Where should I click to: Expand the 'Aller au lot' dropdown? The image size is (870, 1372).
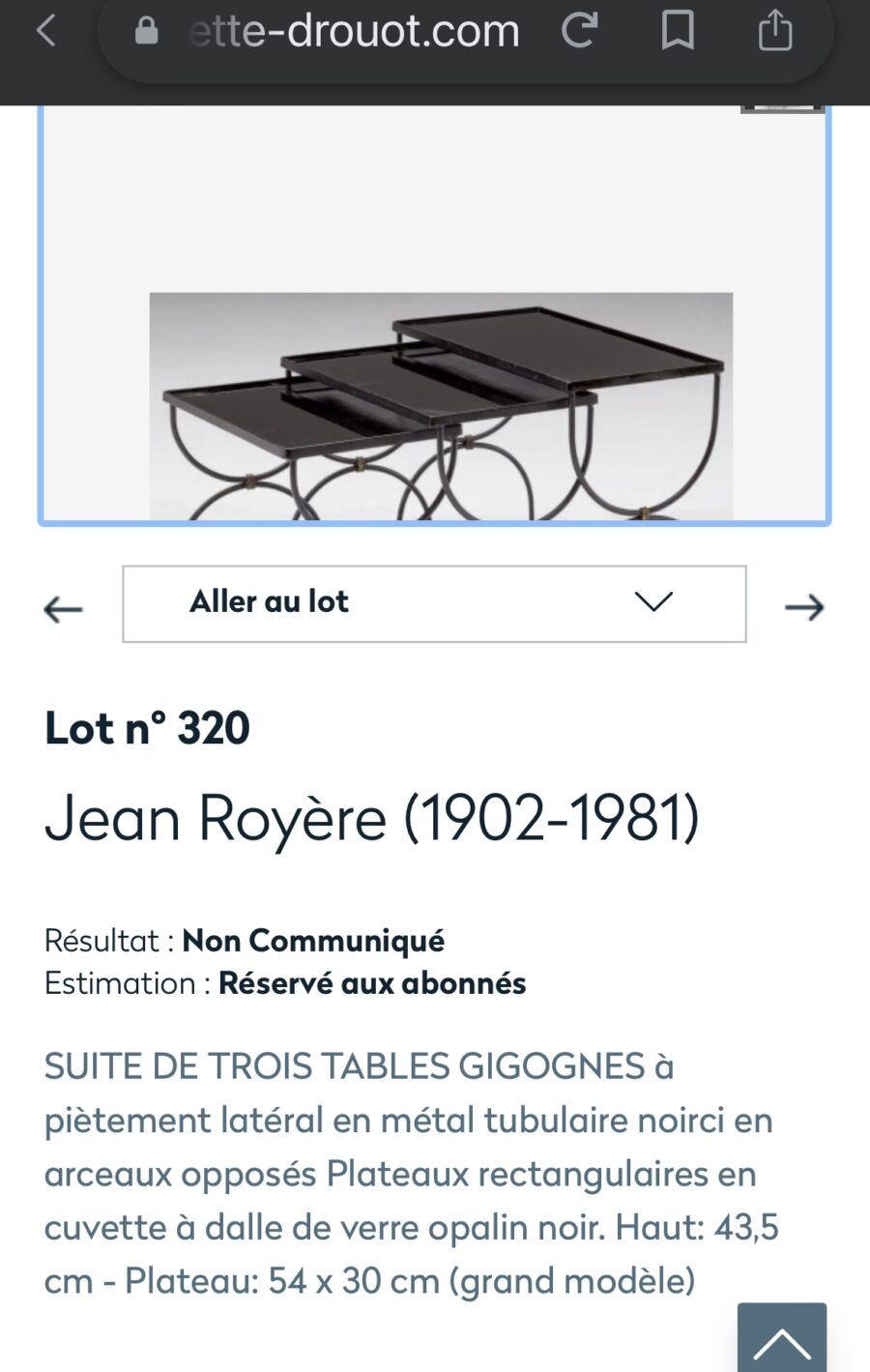tap(434, 603)
